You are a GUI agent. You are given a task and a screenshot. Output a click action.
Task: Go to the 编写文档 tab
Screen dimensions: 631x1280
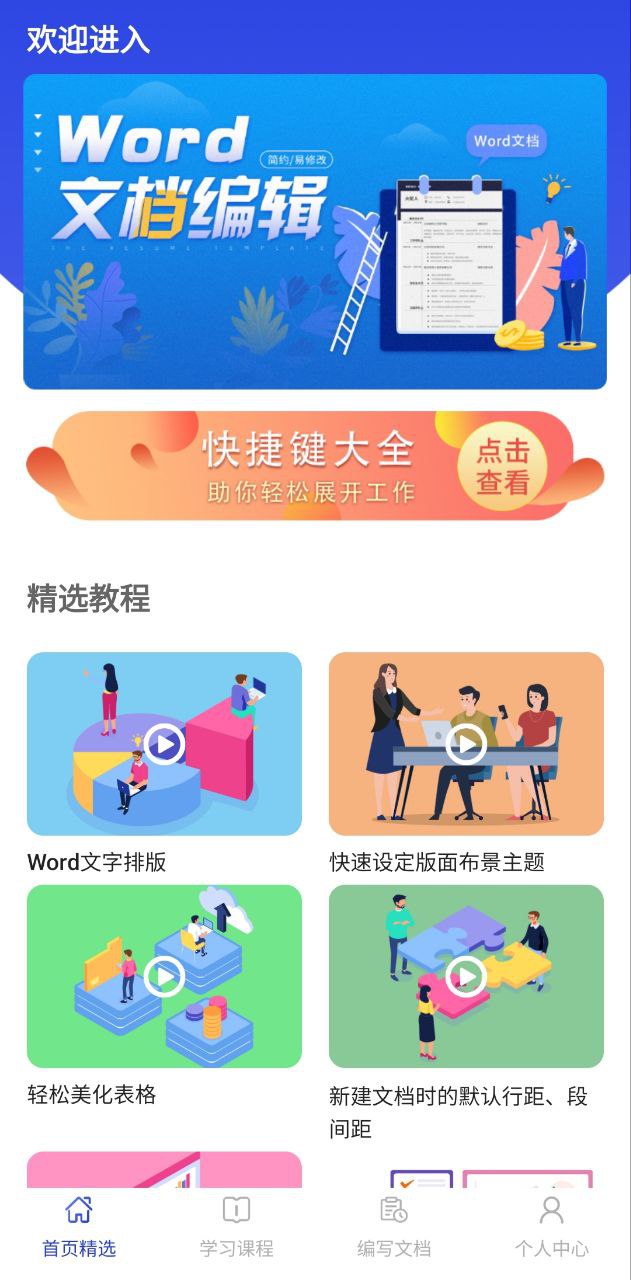pyautogui.click(x=394, y=1226)
